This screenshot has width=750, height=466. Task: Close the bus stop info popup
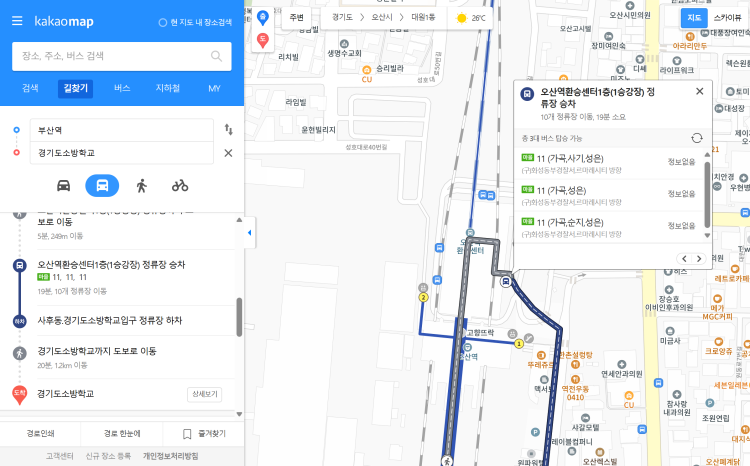[700, 92]
